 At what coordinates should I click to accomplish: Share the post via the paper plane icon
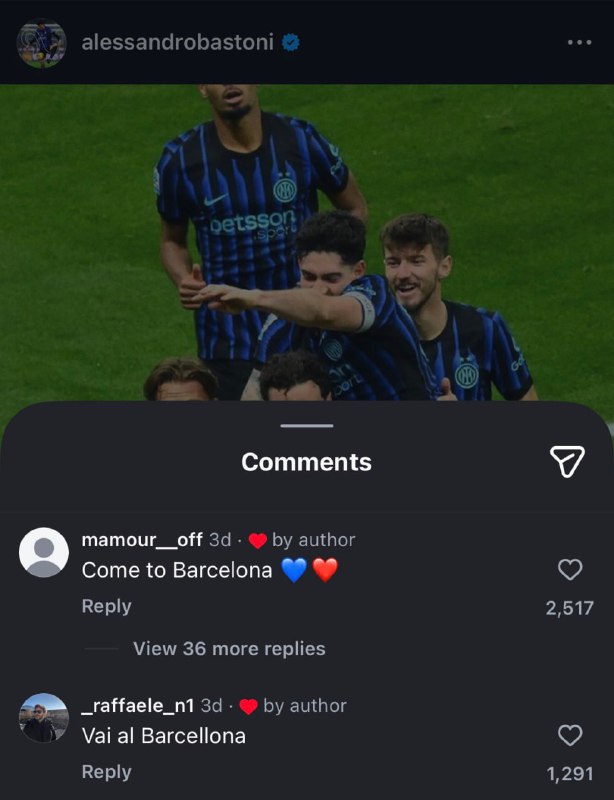567,461
